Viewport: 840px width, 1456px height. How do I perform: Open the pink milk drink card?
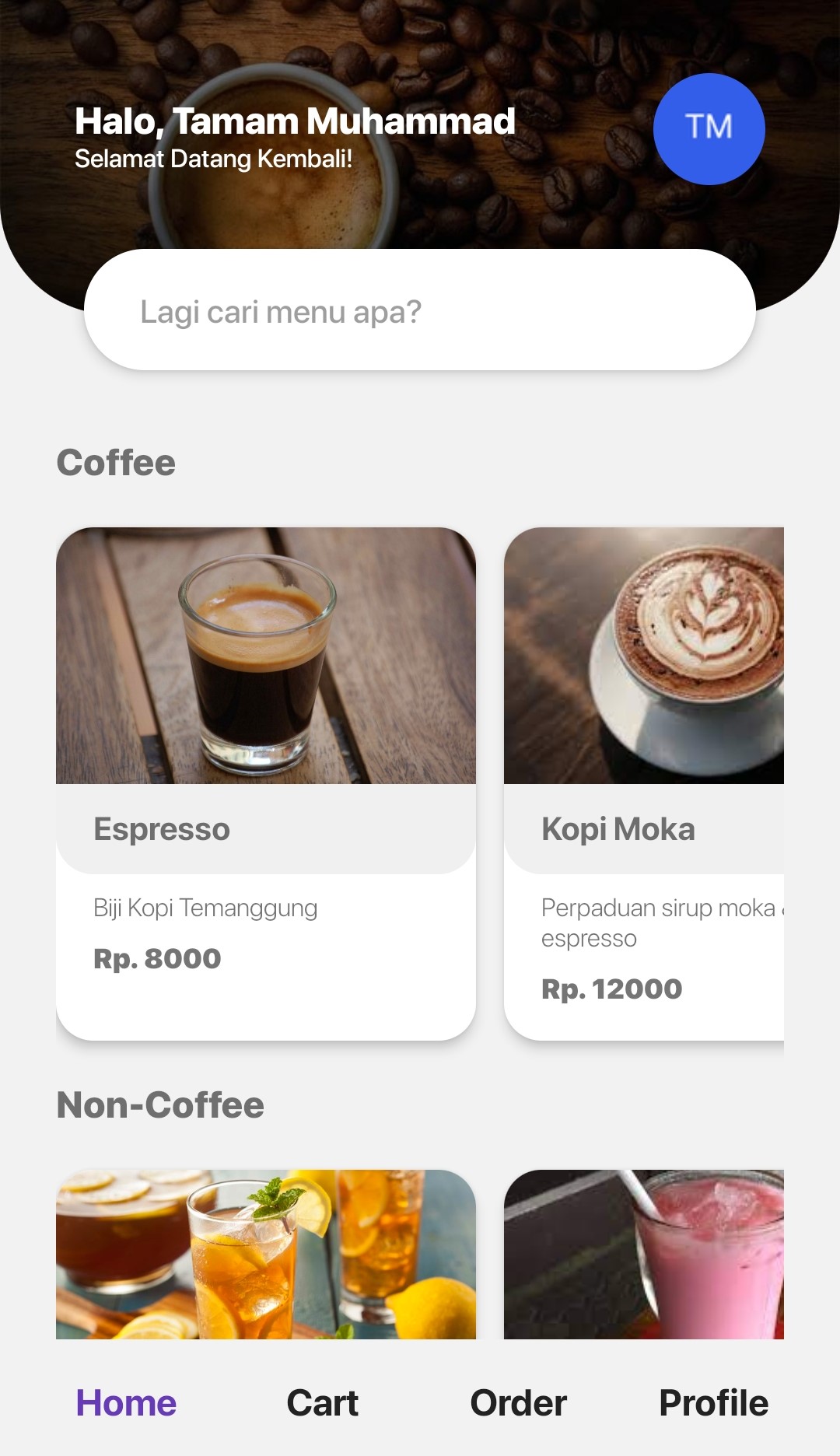pyautogui.click(x=644, y=1254)
